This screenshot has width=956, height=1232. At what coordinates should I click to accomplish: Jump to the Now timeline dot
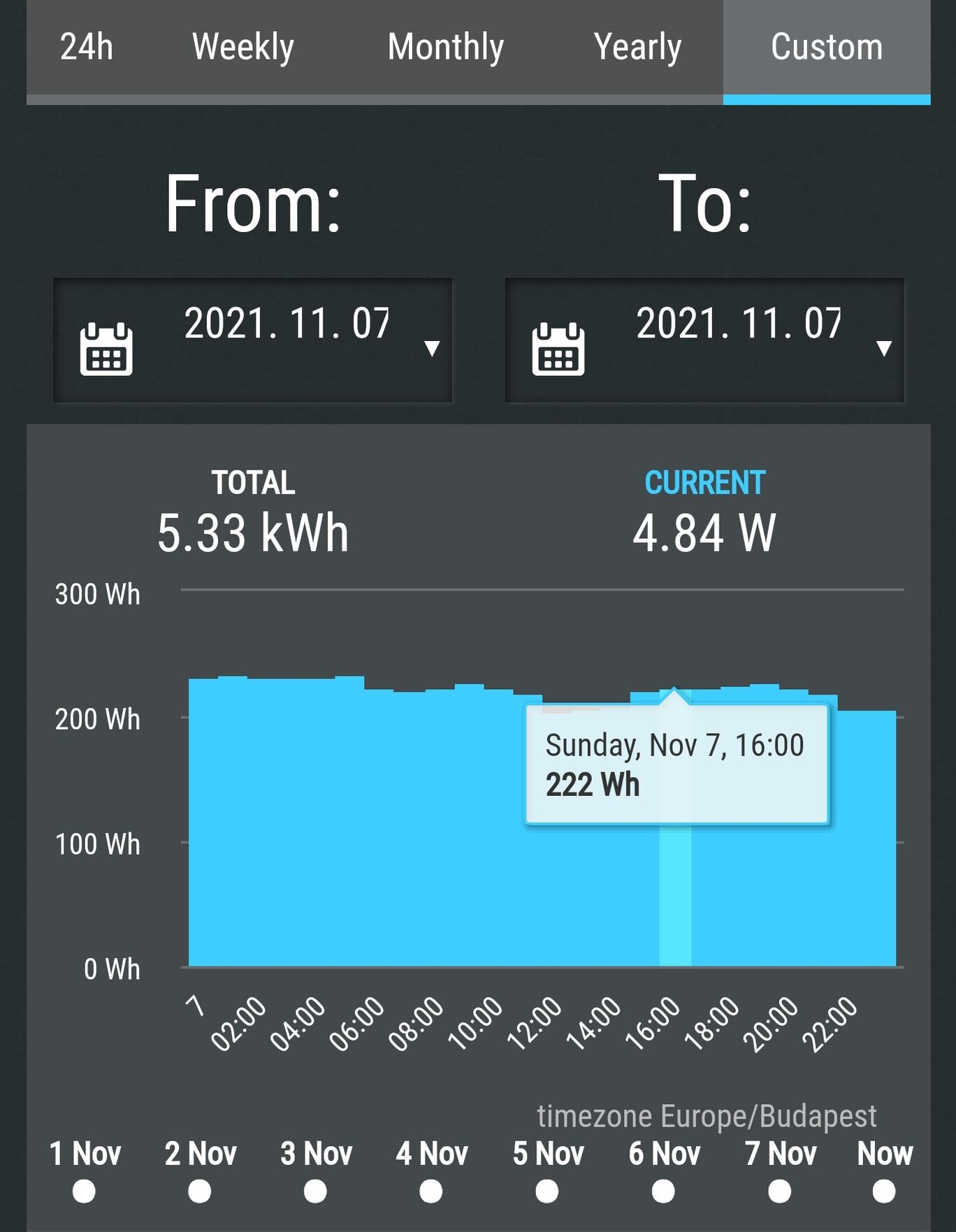[x=884, y=1191]
